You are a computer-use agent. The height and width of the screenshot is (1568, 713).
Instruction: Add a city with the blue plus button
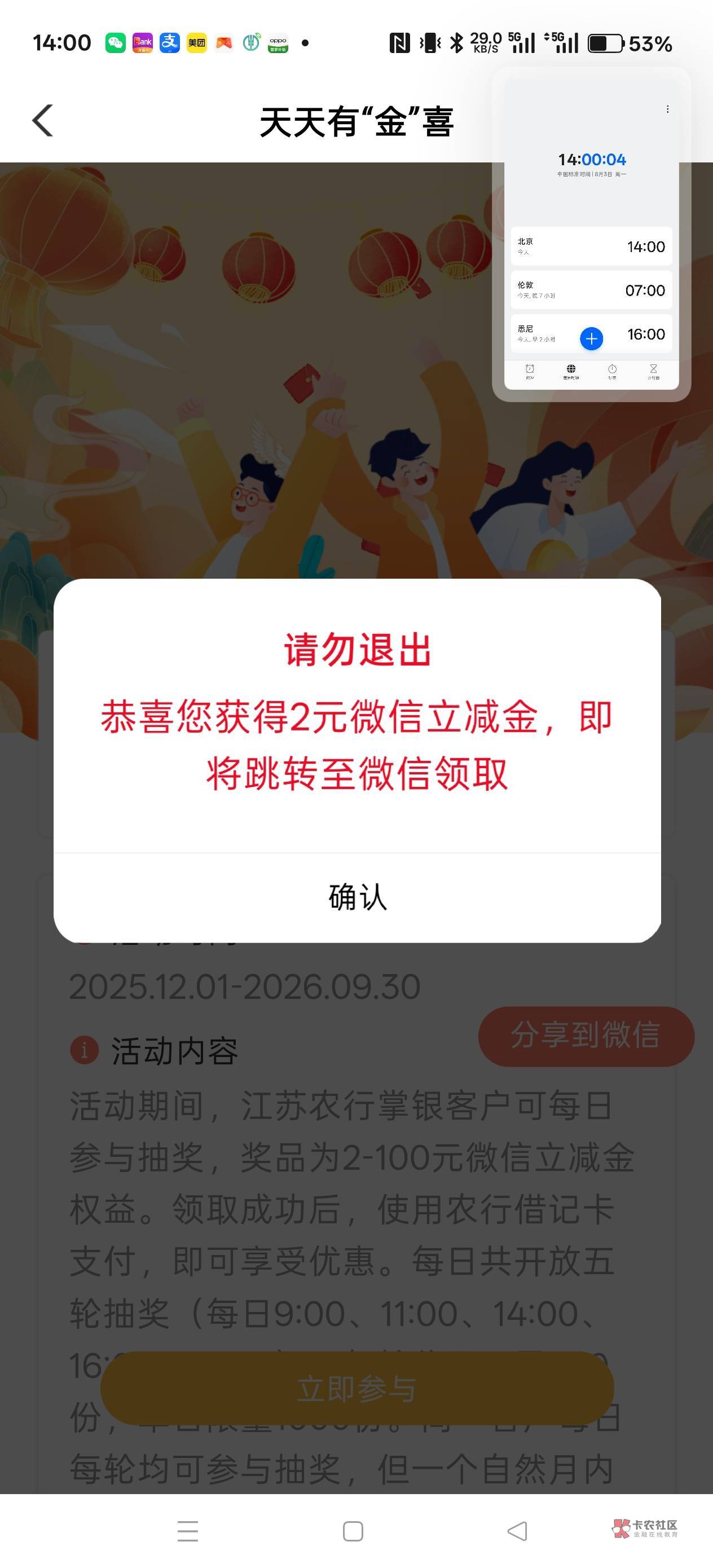point(591,338)
